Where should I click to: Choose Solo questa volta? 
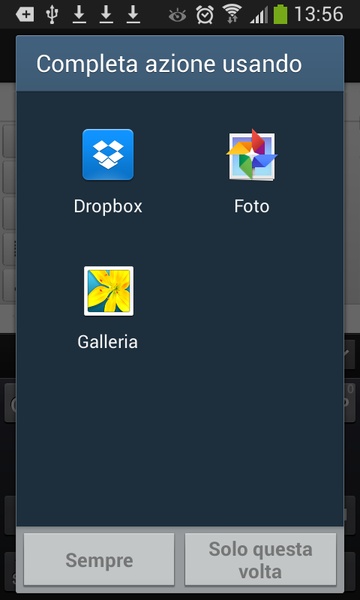pos(261,559)
